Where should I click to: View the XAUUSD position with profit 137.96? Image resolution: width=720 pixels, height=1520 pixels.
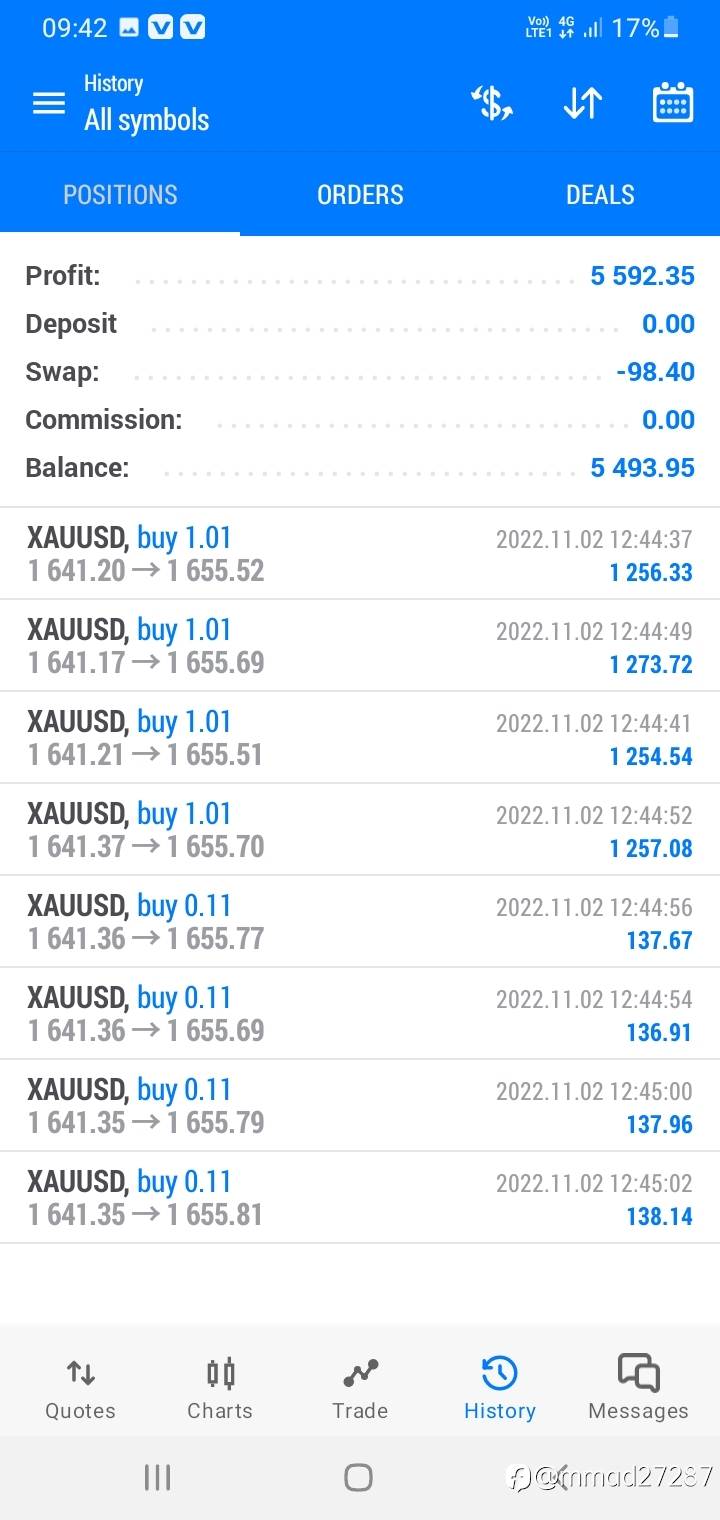(x=360, y=1106)
